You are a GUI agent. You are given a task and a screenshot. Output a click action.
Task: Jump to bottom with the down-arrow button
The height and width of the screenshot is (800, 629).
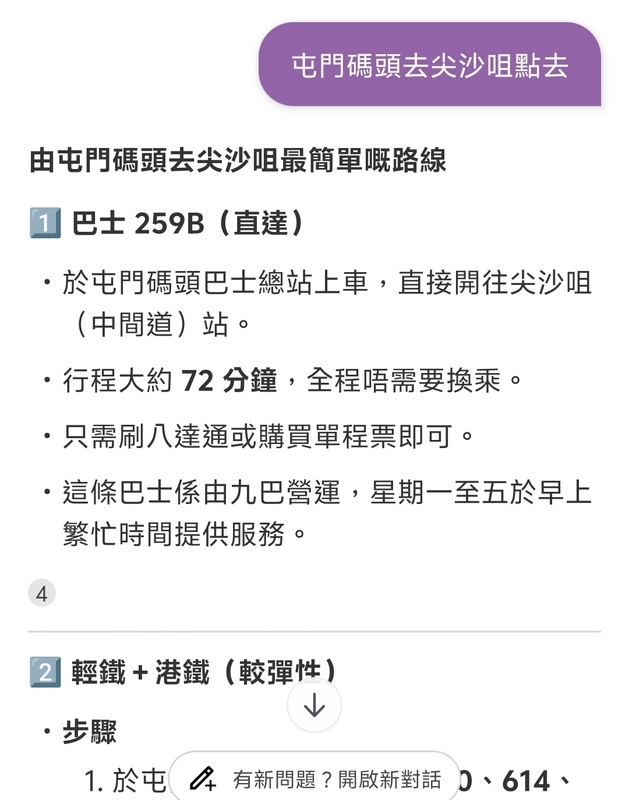click(314, 706)
